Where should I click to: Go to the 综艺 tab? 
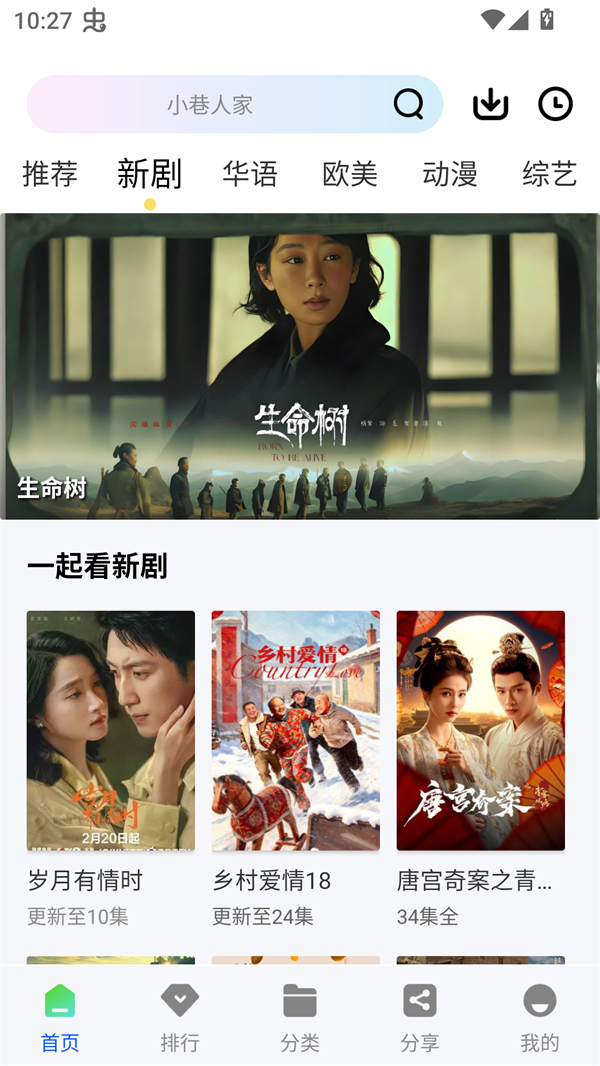[549, 174]
